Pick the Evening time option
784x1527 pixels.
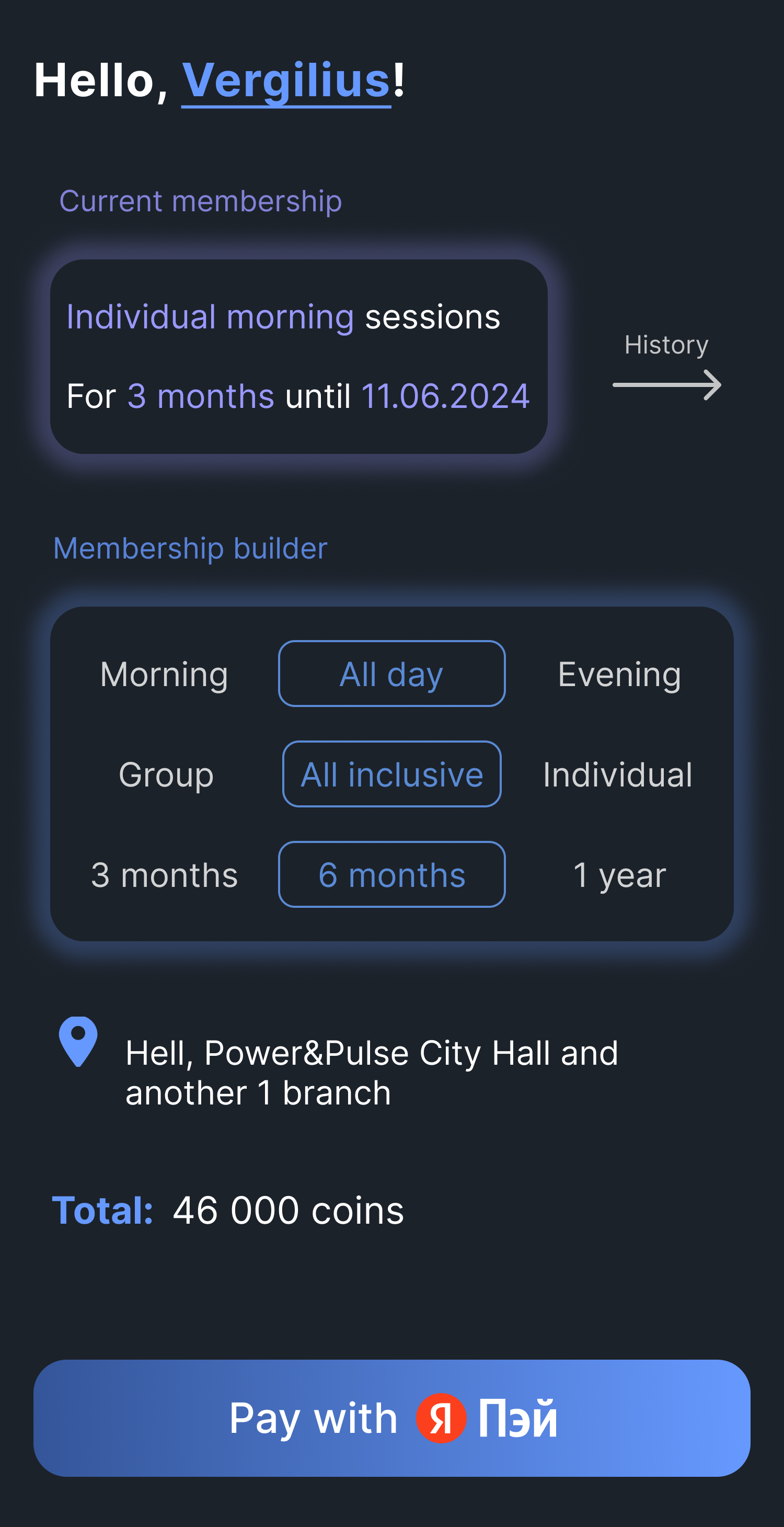619,674
